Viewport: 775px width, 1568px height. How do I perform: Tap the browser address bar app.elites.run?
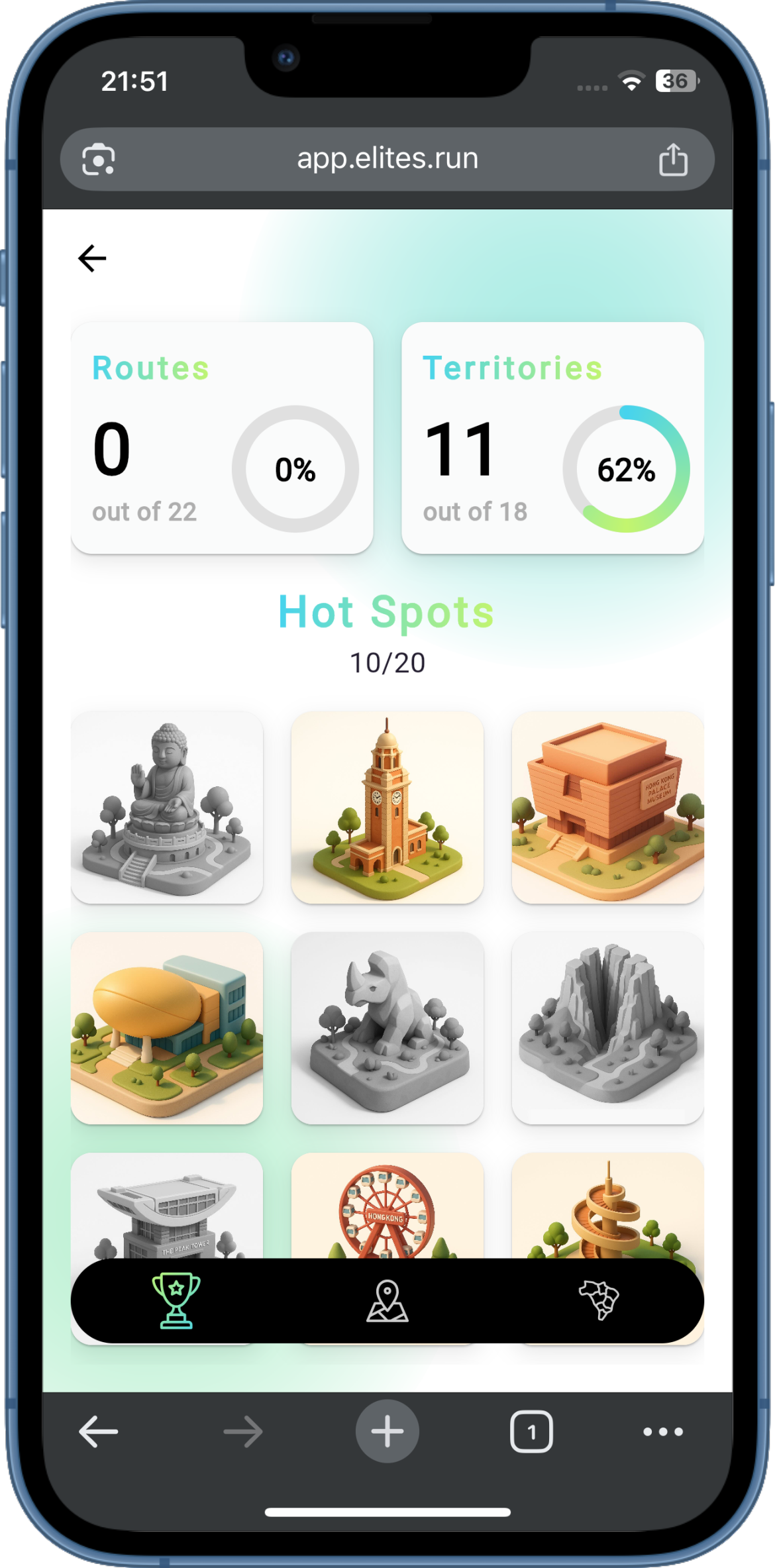[x=387, y=159]
